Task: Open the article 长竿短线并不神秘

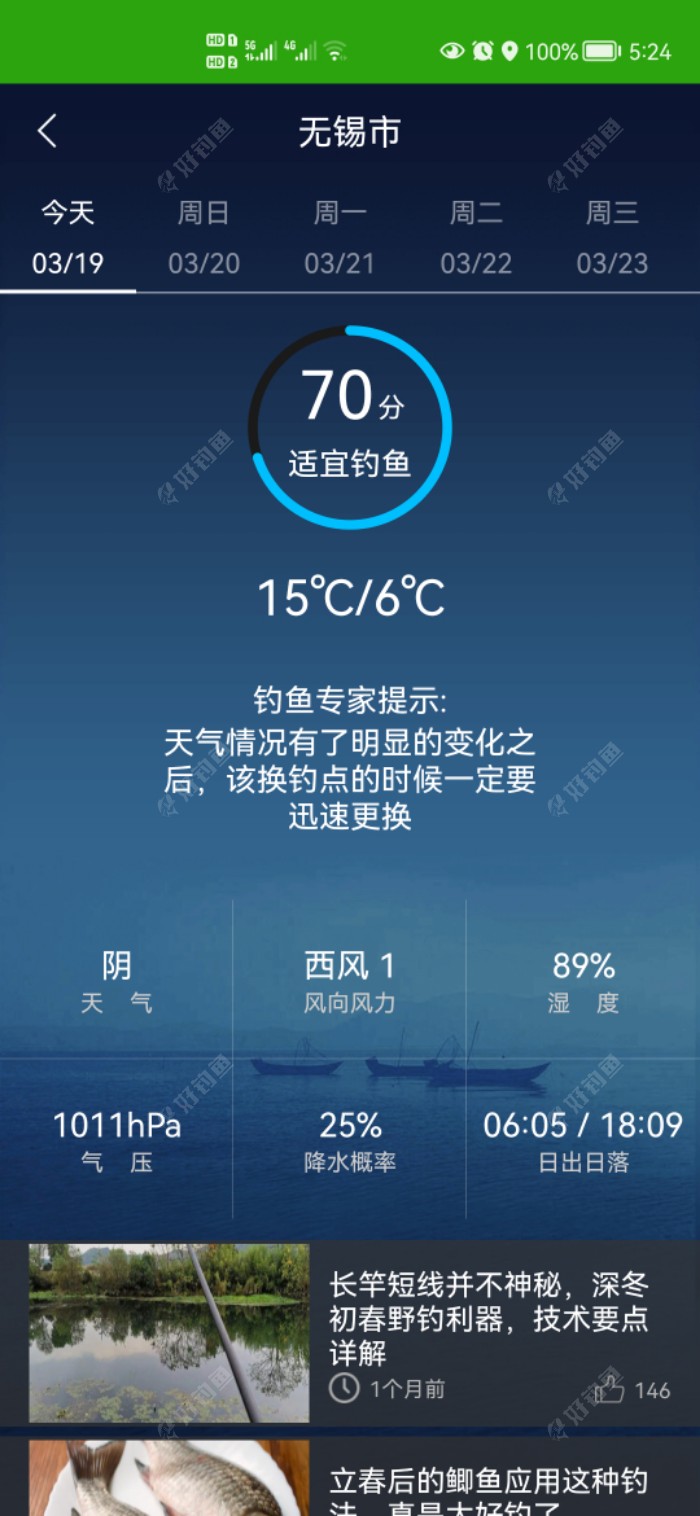Action: [488, 1319]
